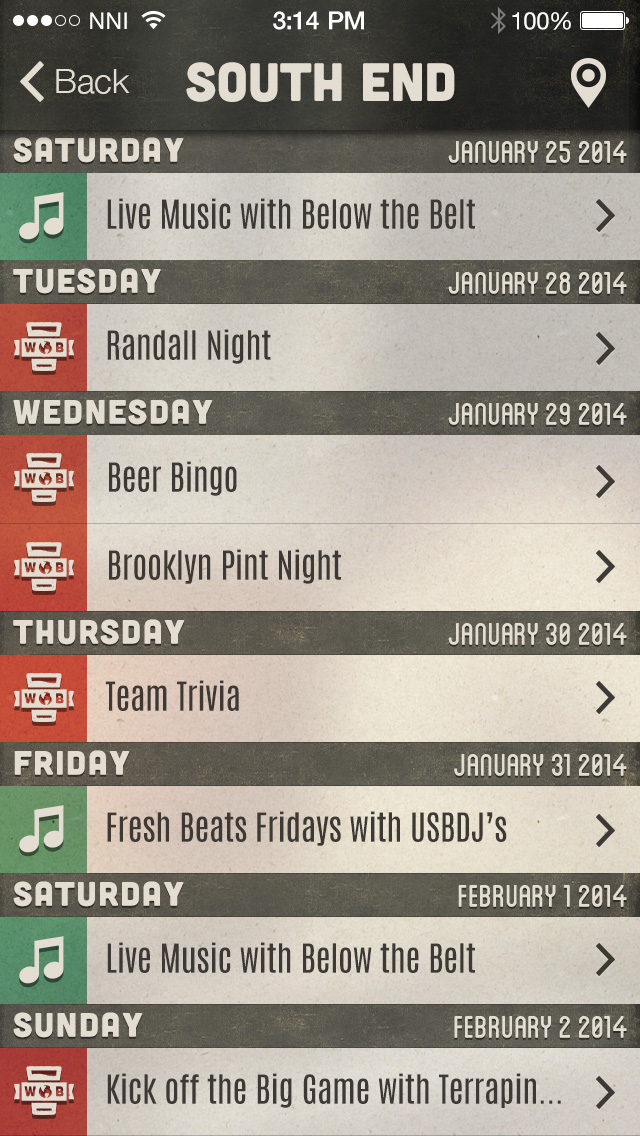Viewport: 640px width, 1136px height.
Task: Open Kick off the Big Game event
Action: tap(320, 1092)
